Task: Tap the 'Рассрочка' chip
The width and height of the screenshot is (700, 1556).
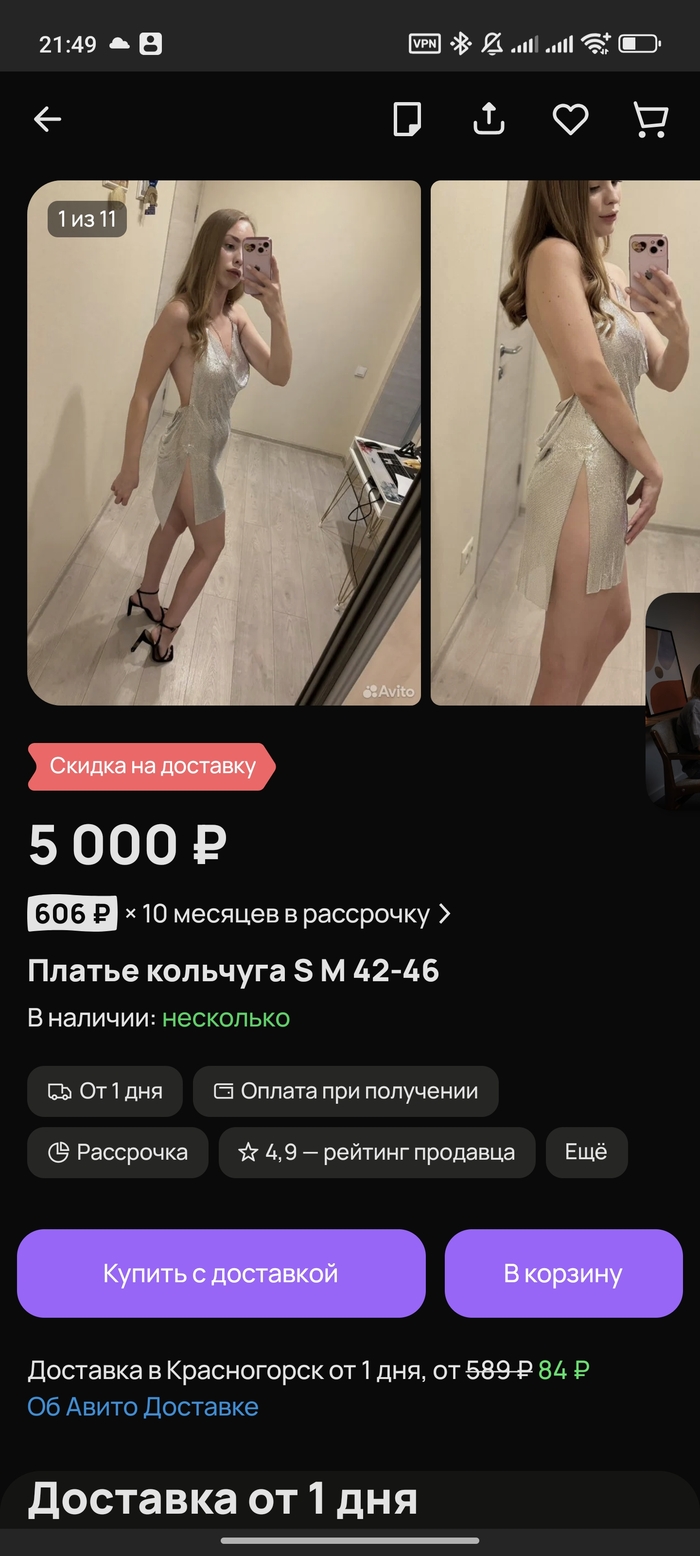Action: [118, 1152]
